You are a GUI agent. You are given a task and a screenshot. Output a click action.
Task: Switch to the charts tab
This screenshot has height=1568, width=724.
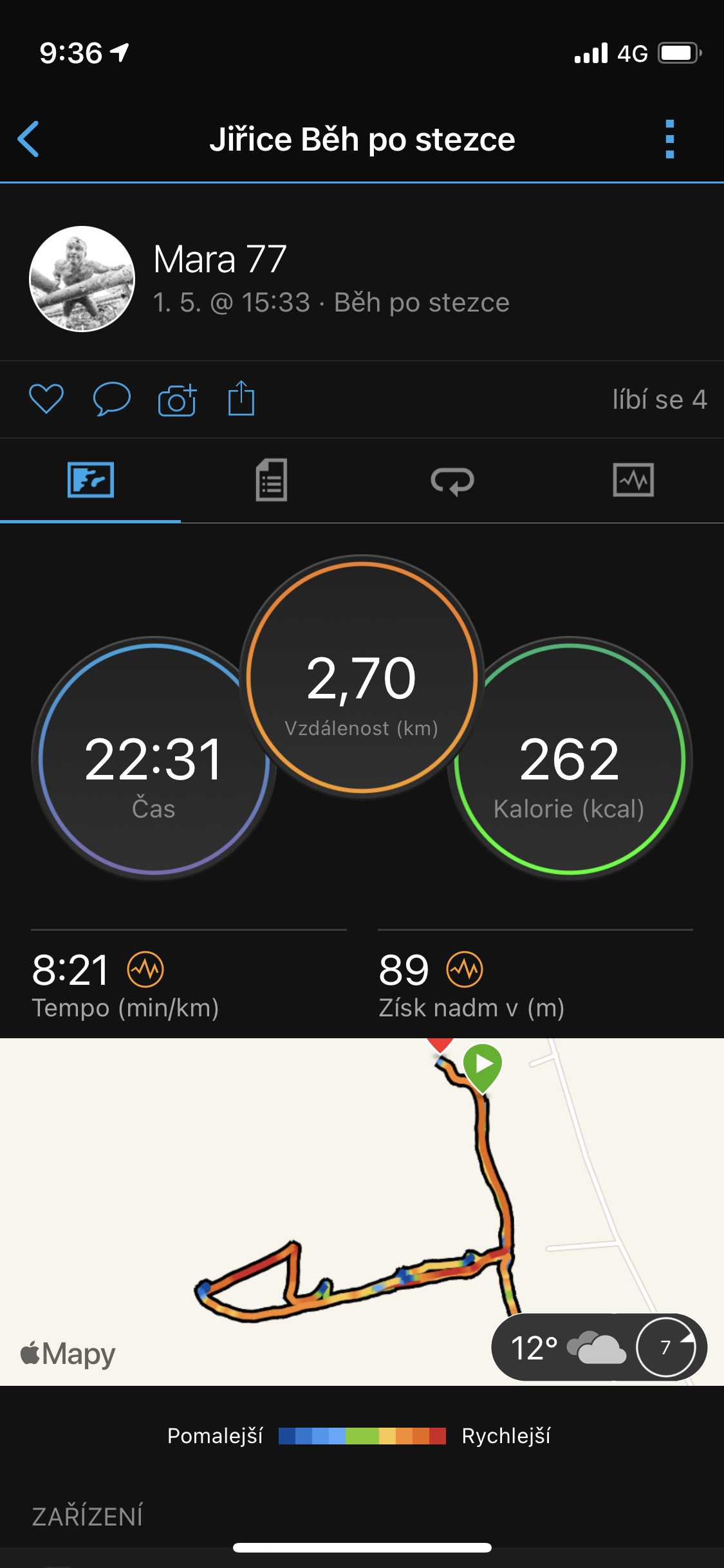(x=633, y=480)
